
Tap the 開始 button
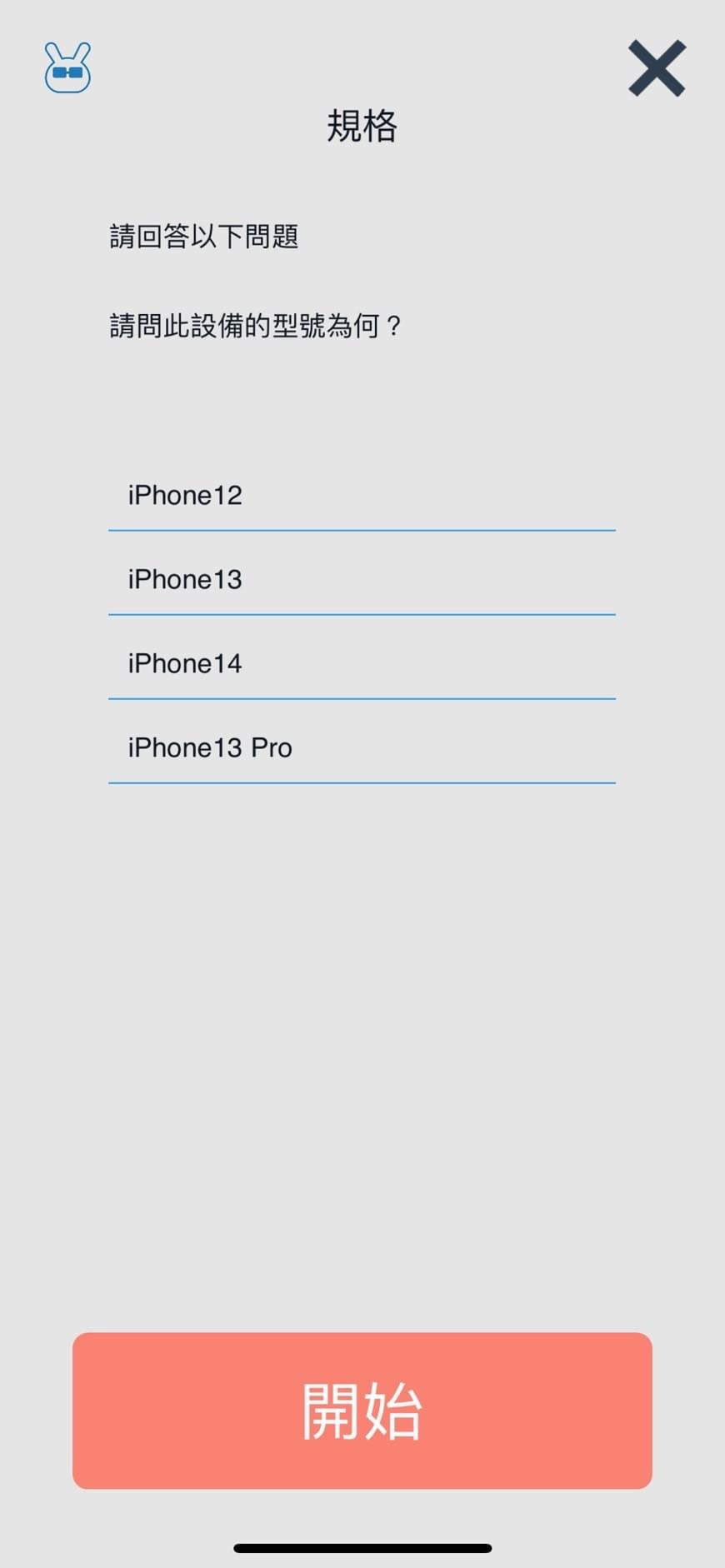[x=362, y=1410]
